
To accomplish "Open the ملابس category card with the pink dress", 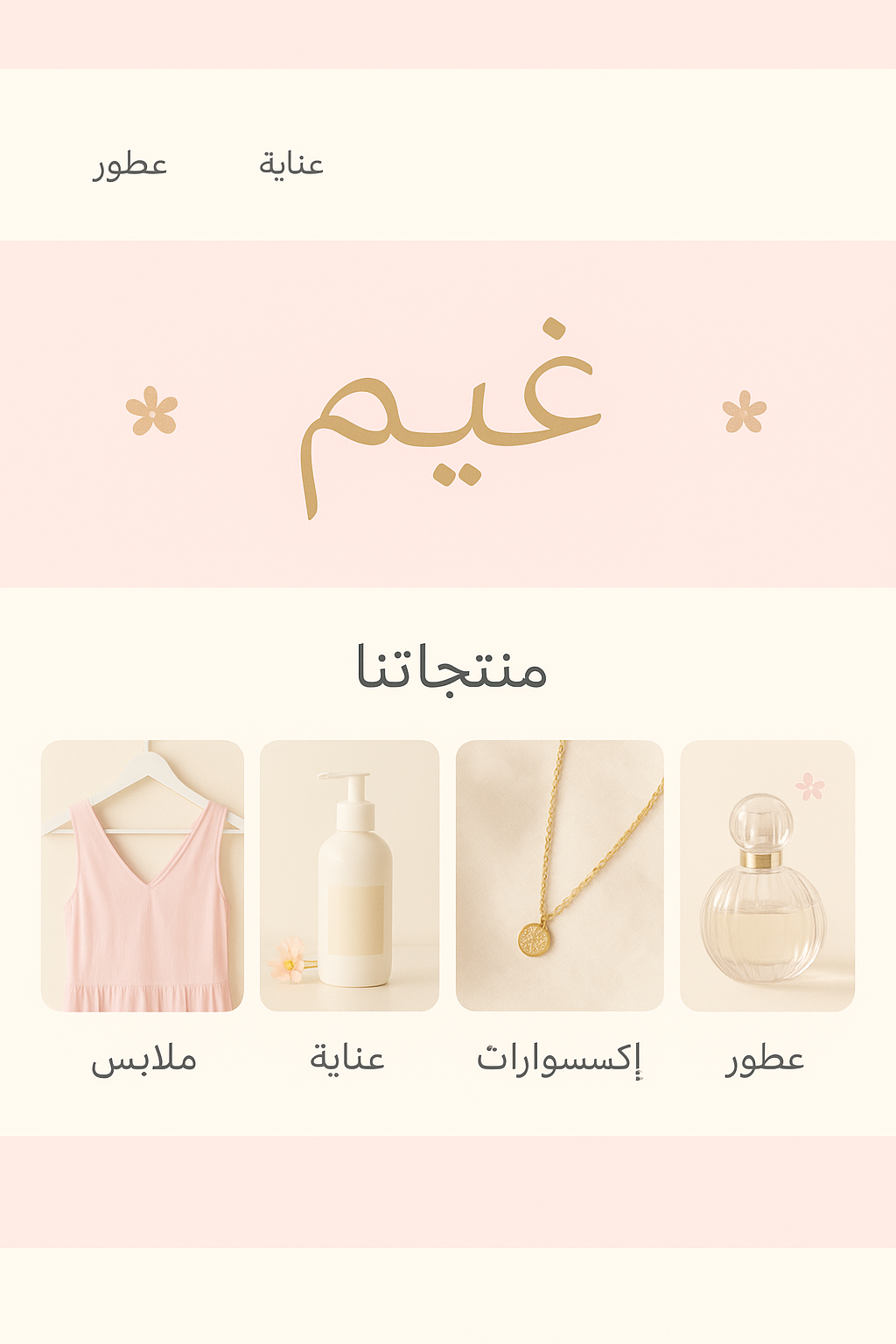I will coord(143,876).
